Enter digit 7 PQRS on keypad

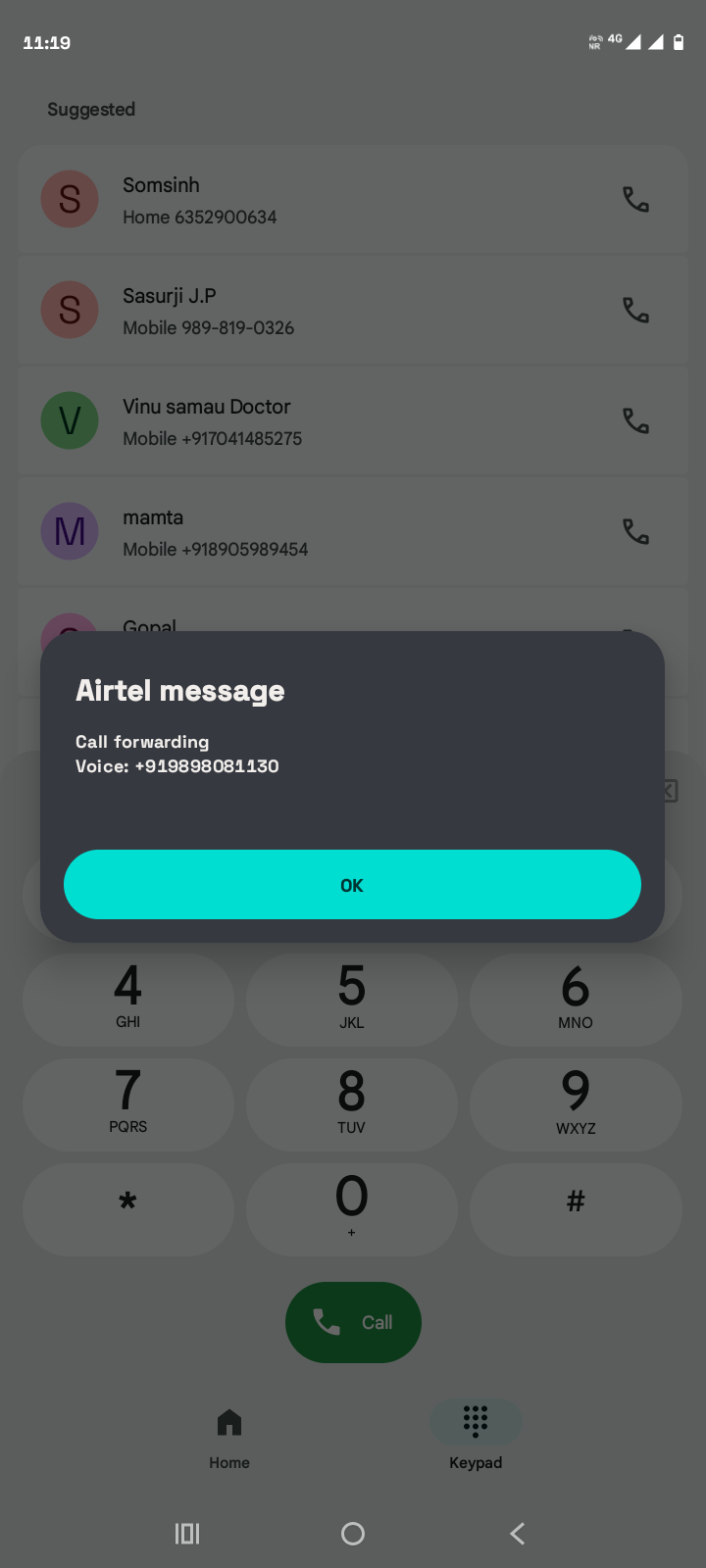pos(128,1104)
